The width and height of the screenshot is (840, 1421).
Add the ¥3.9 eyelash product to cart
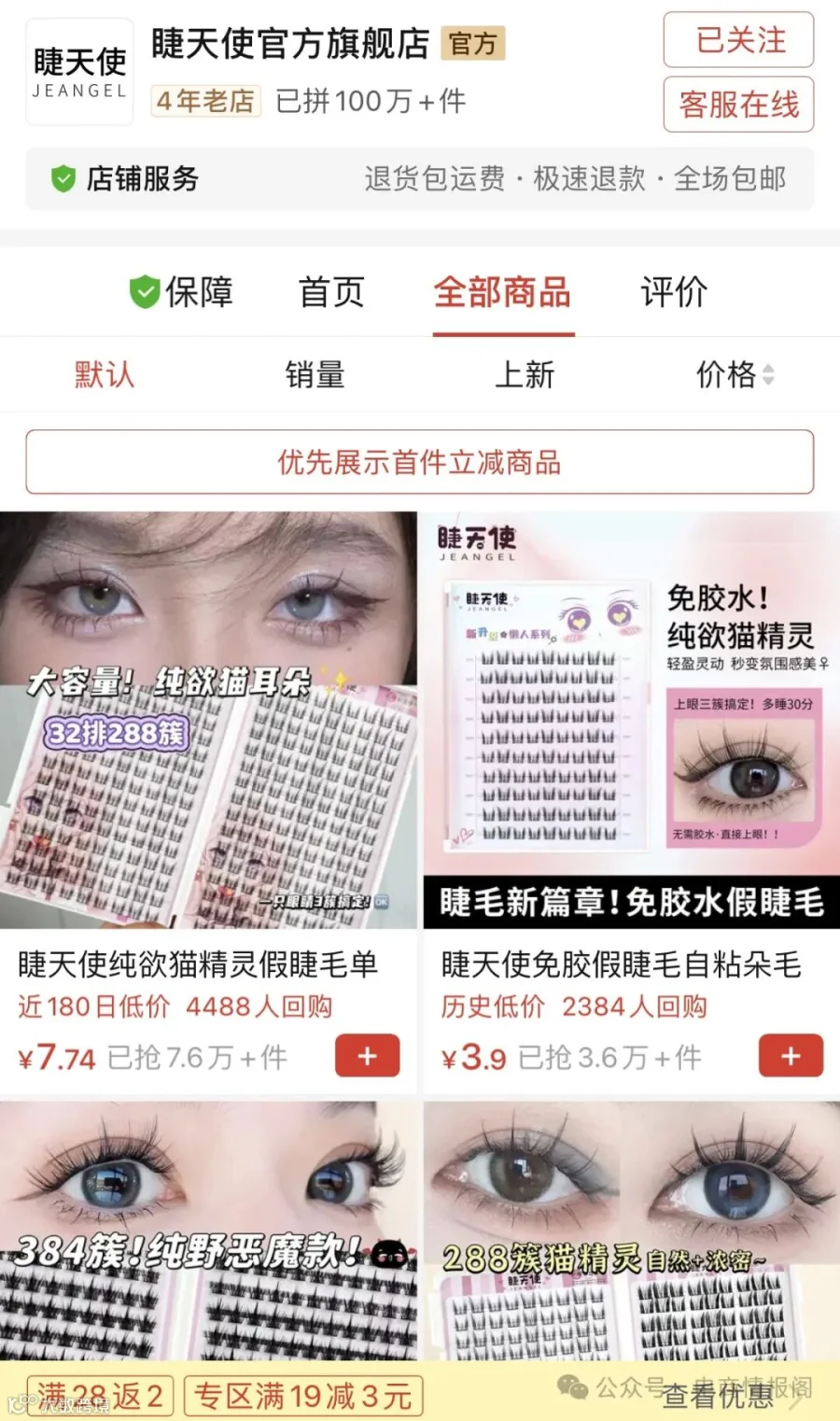click(791, 1056)
